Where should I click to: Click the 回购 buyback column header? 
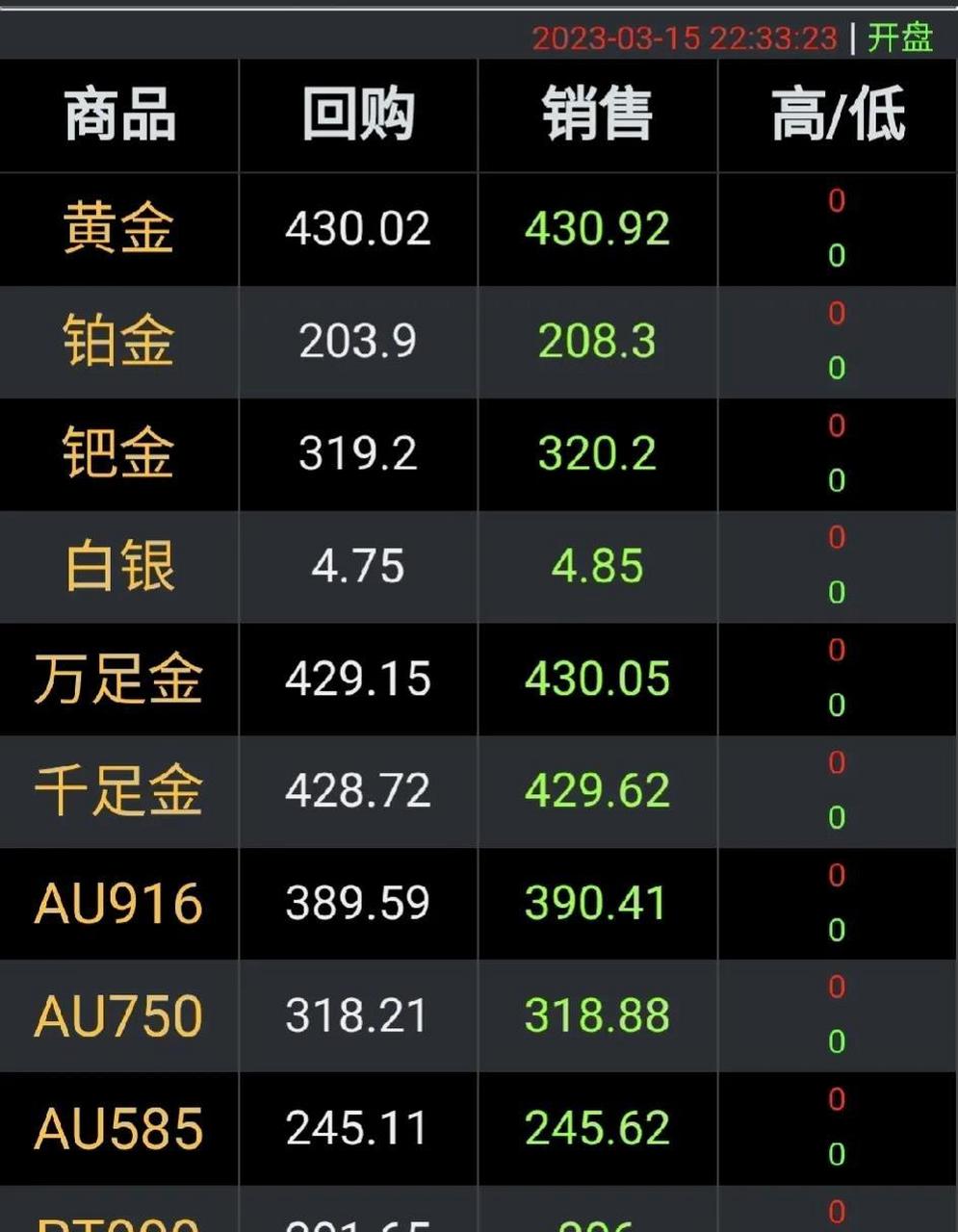[x=357, y=114]
